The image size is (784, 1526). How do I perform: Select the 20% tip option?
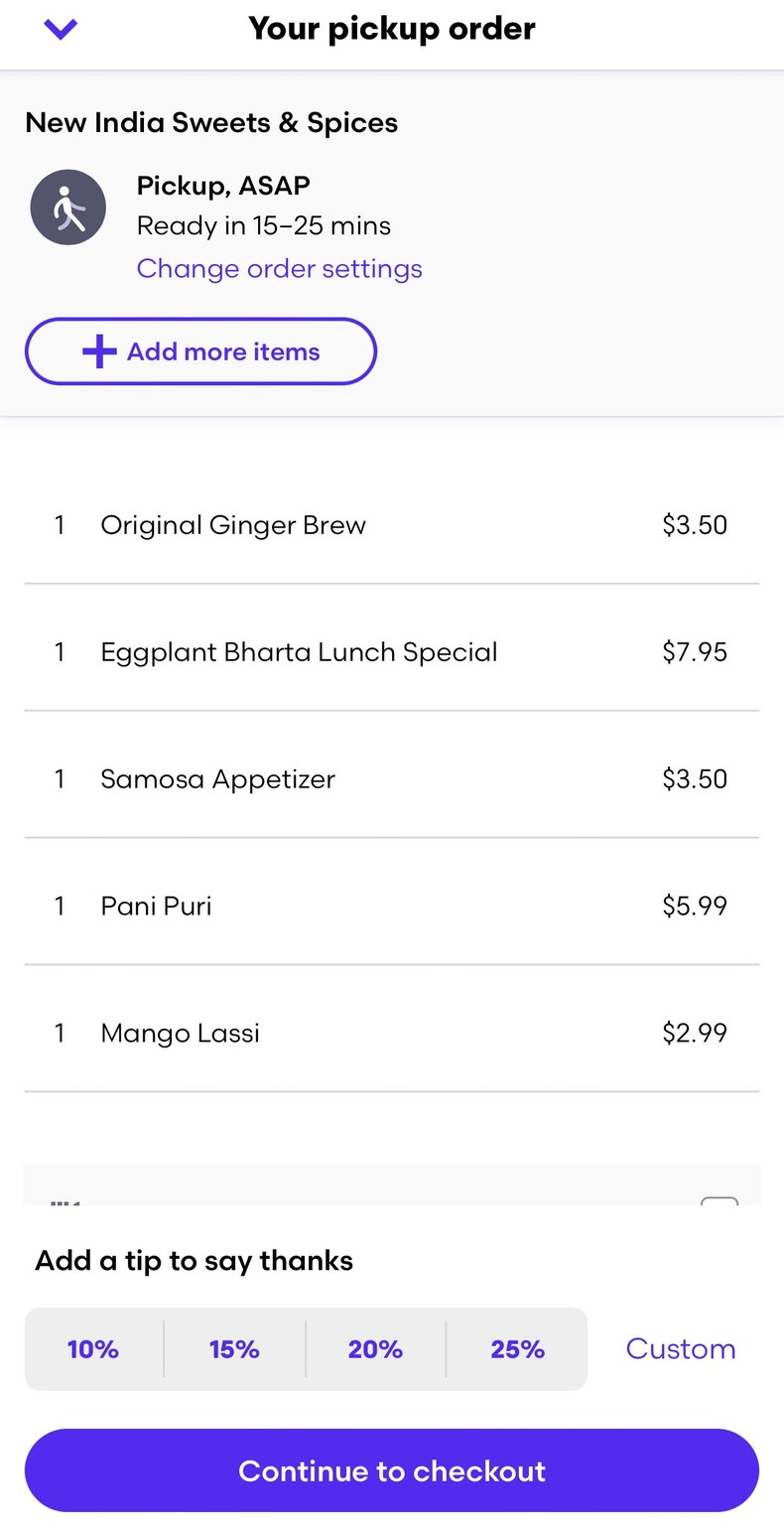tap(375, 1348)
